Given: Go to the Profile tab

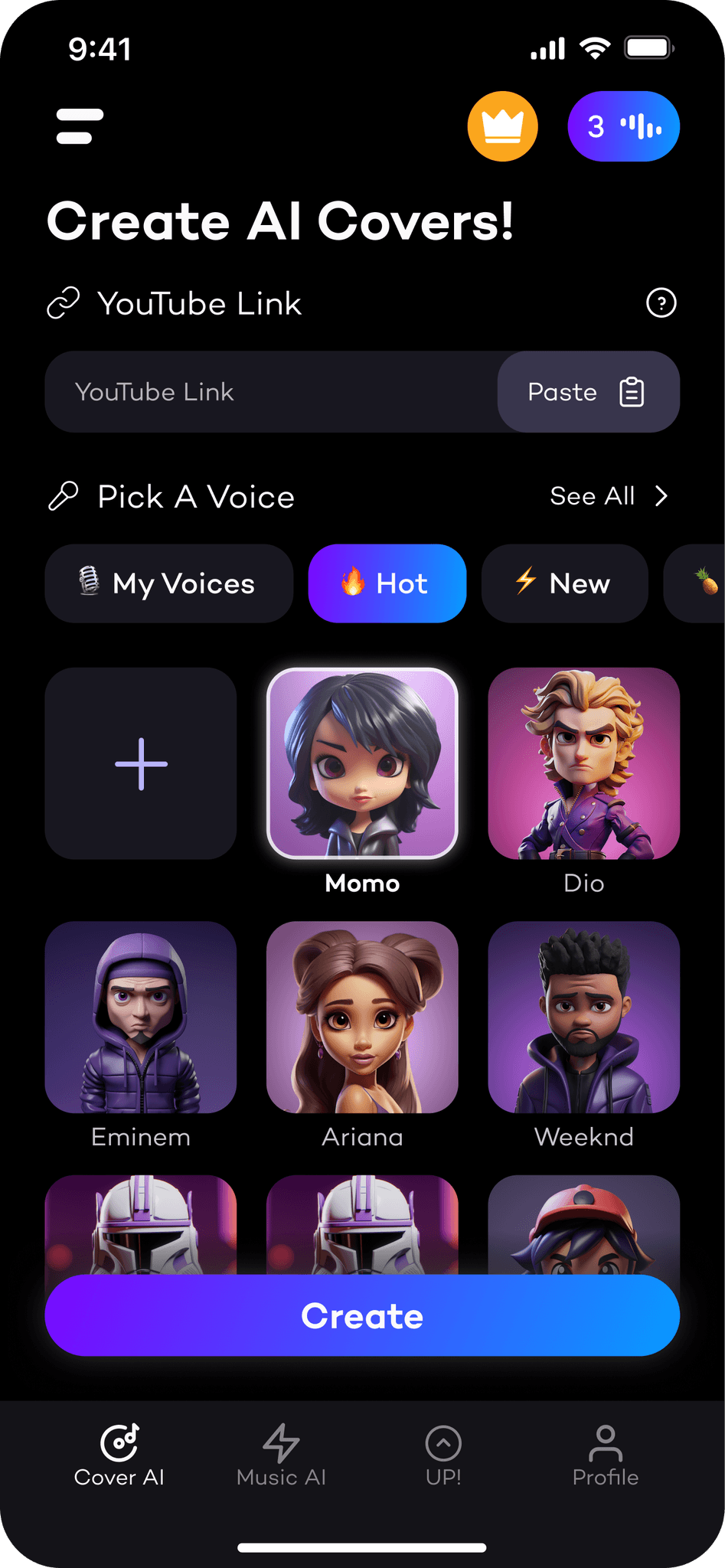Looking at the screenshot, I should click(x=606, y=1455).
